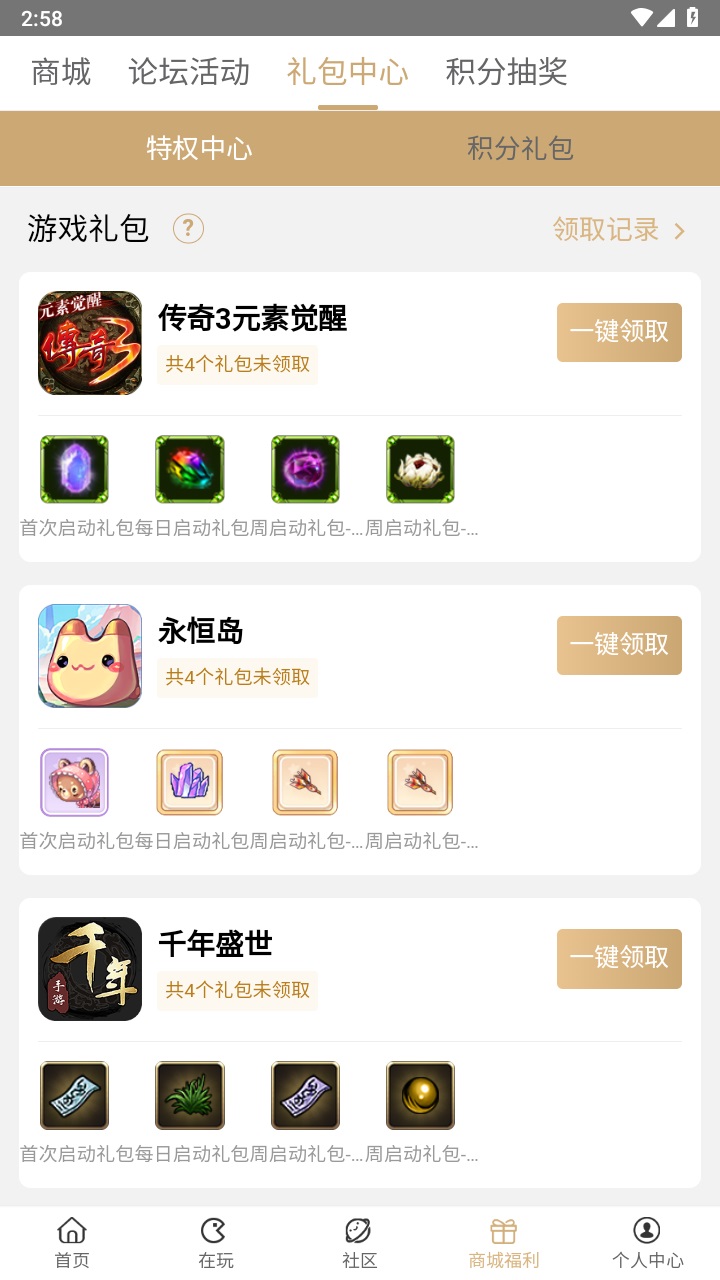Click the 永恒岛 cat game icon

(89, 656)
